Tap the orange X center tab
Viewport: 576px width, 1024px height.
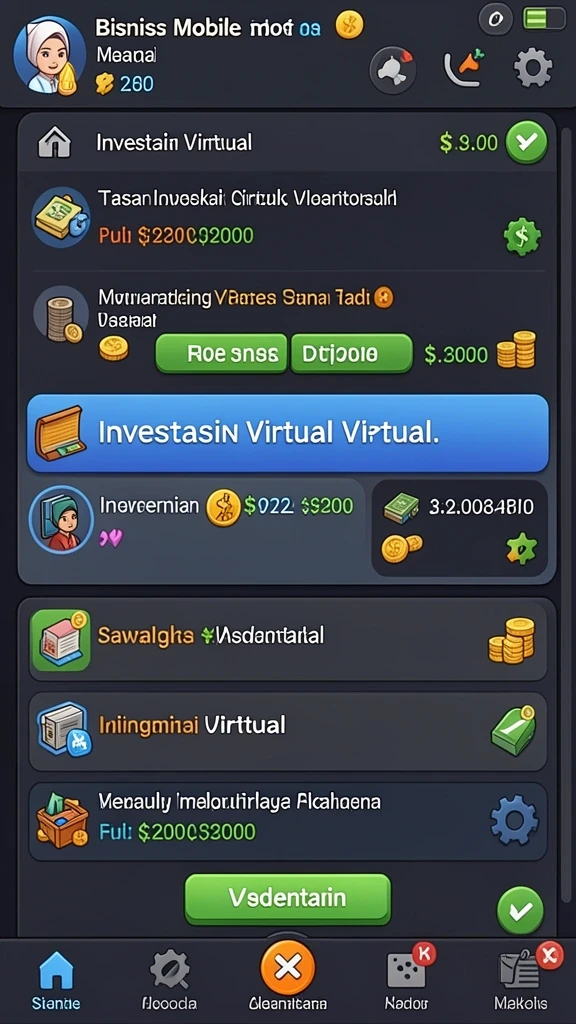tap(287, 967)
